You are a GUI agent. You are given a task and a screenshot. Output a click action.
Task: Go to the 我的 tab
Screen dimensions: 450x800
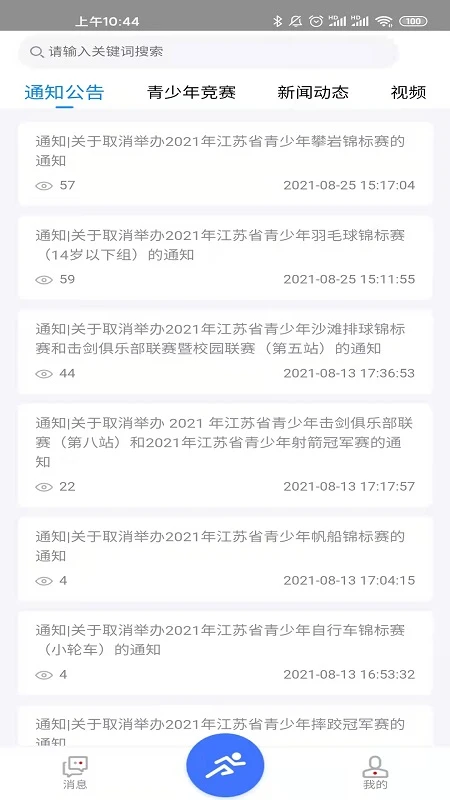pos(375,773)
